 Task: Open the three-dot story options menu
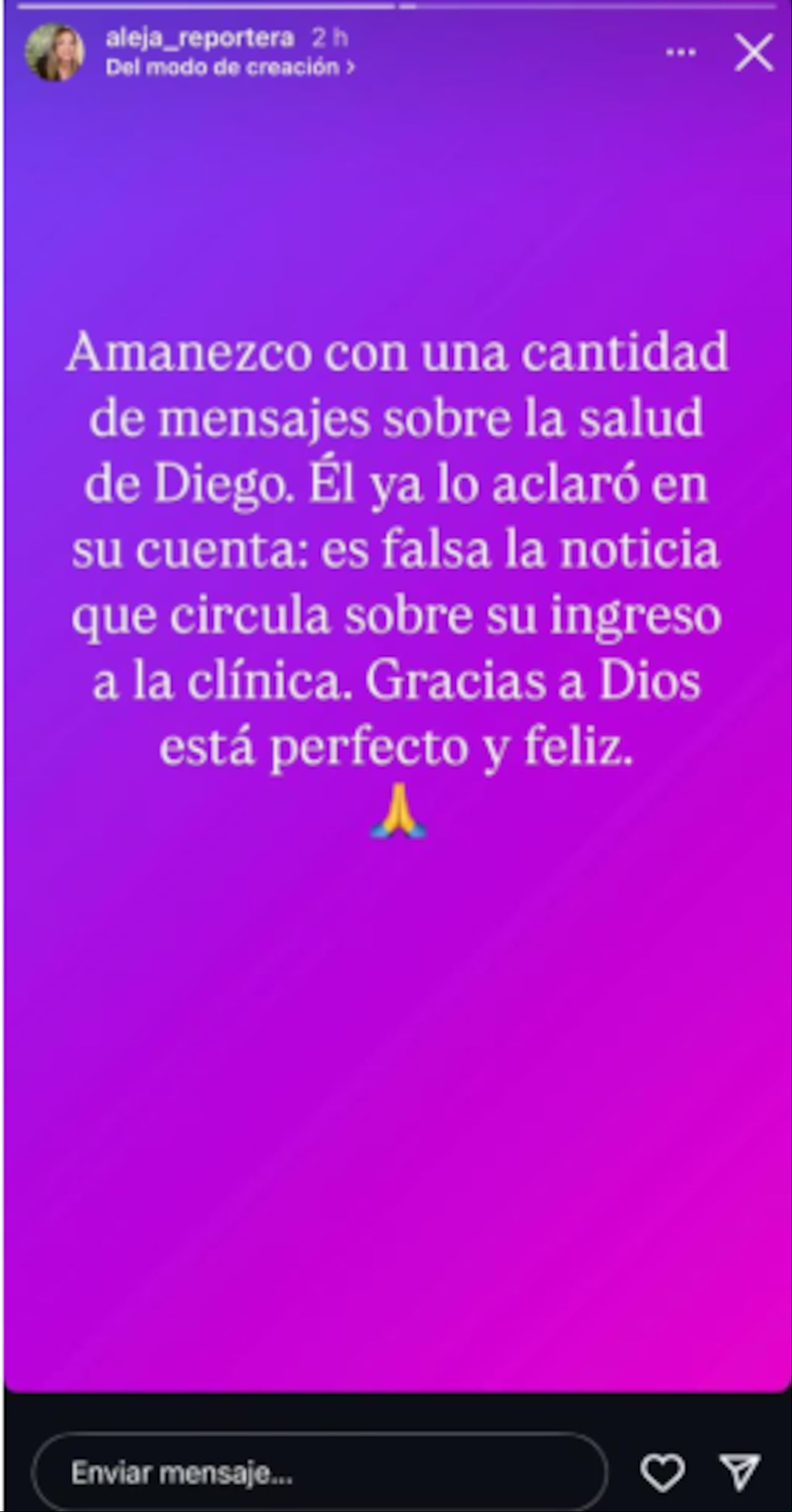(x=681, y=53)
